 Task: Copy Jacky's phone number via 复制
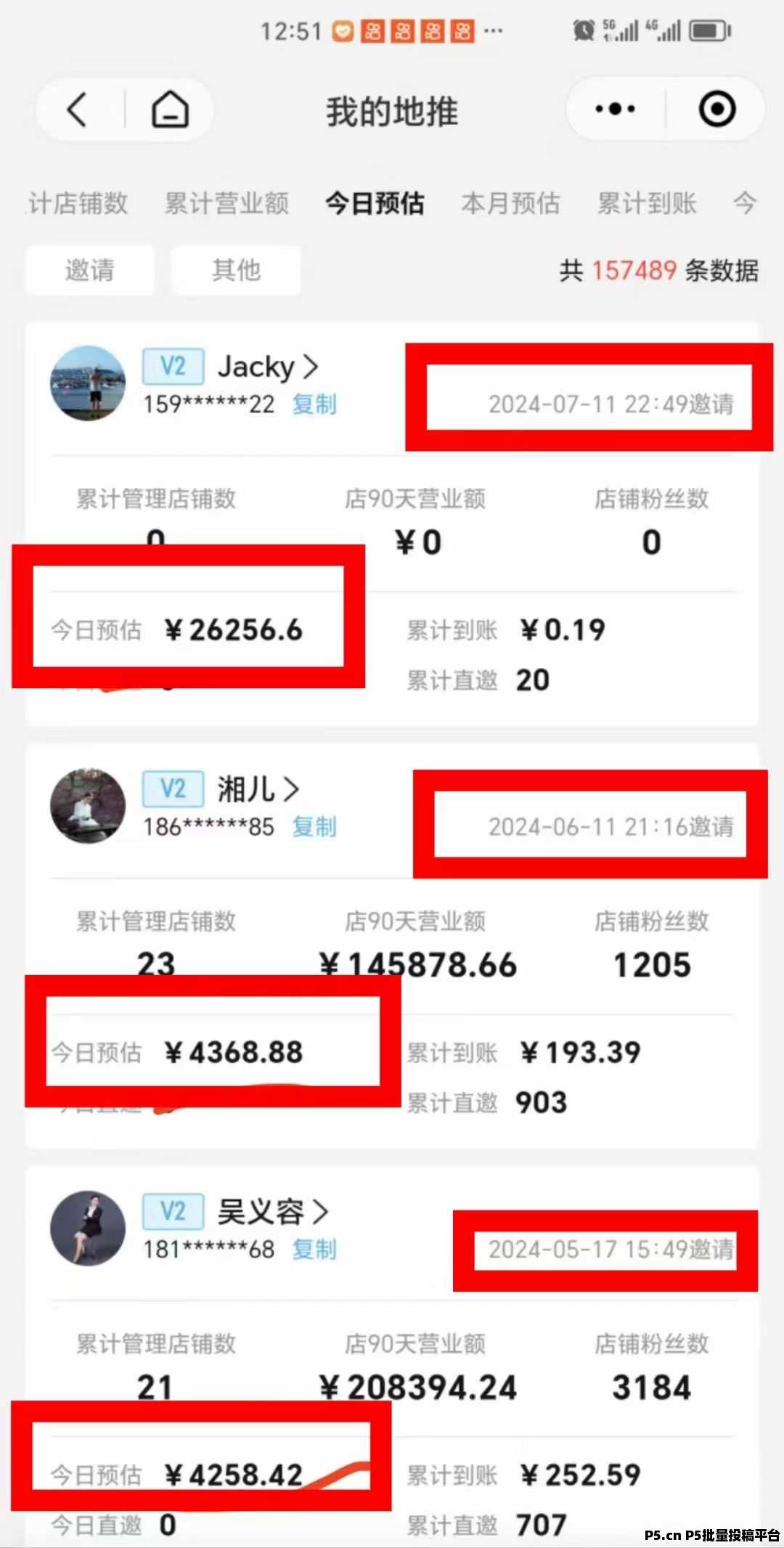[314, 404]
